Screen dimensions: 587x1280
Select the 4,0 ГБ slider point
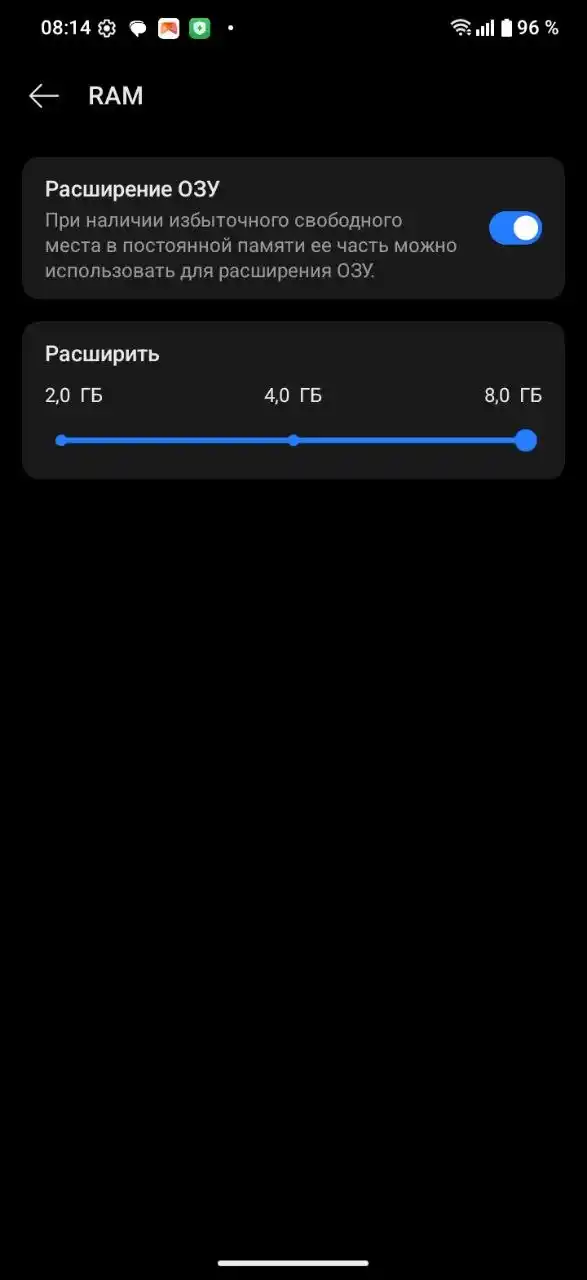coord(293,440)
